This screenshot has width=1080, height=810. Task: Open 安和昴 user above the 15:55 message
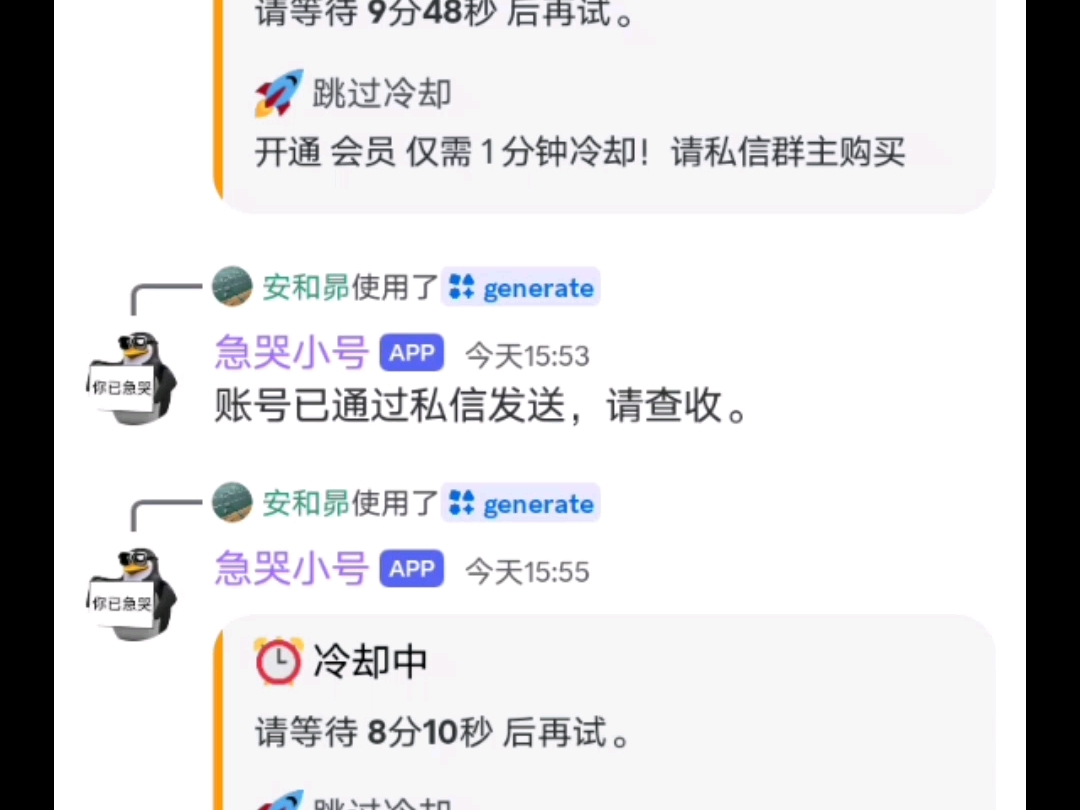(x=305, y=504)
